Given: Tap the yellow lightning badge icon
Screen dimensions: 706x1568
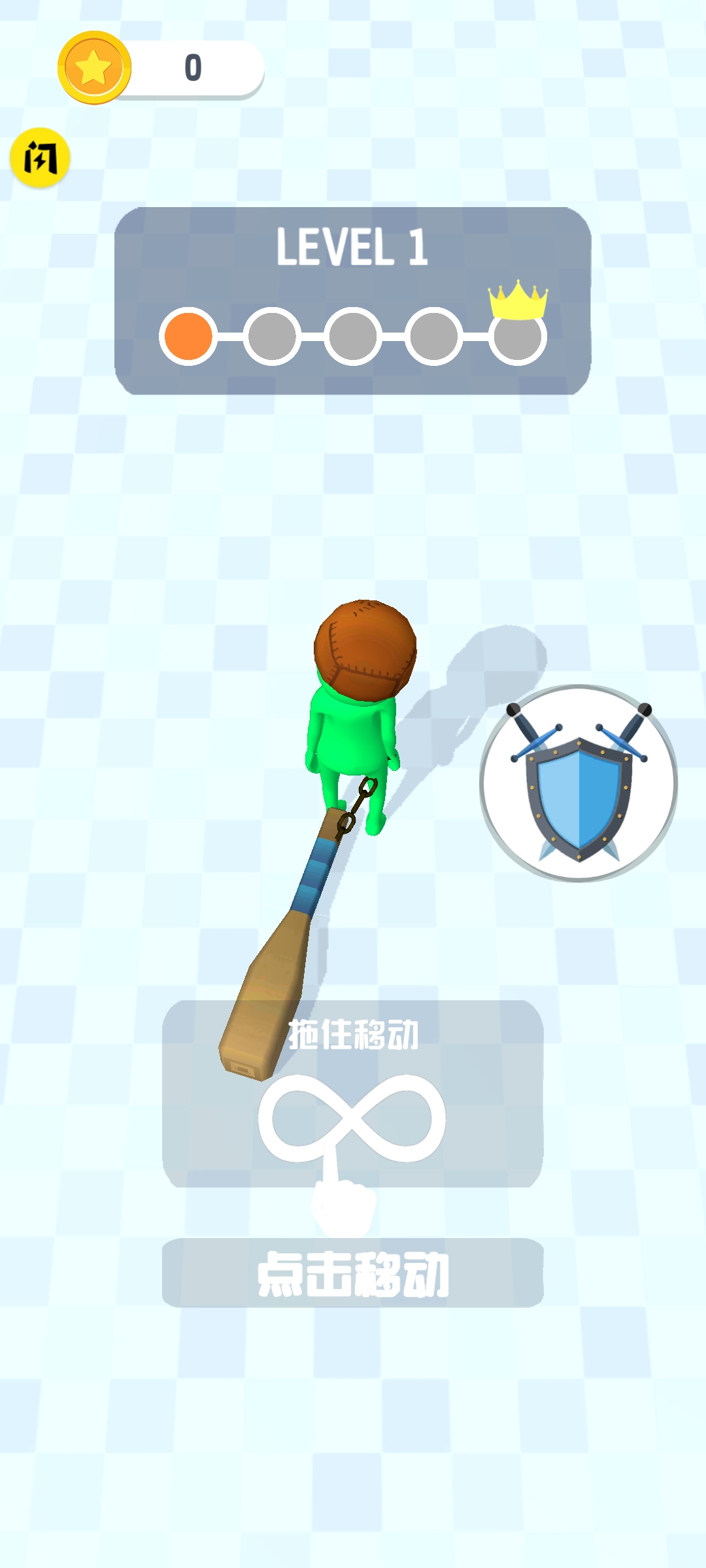Looking at the screenshot, I should coord(40,157).
